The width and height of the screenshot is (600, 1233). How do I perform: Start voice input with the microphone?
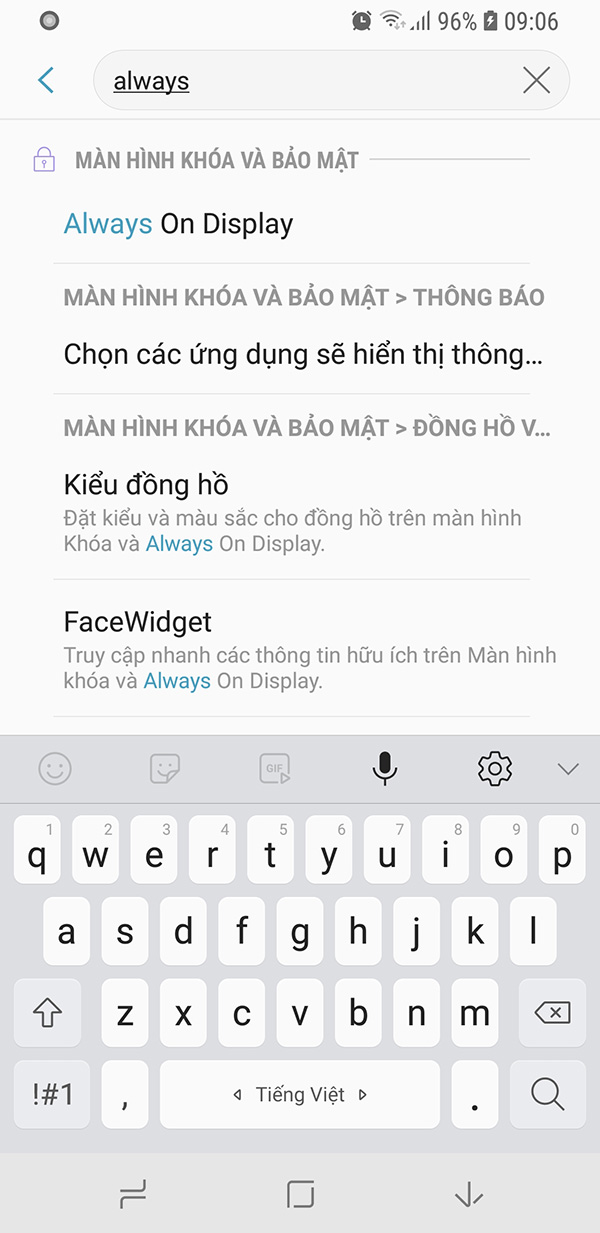pyautogui.click(x=384, y=768)
